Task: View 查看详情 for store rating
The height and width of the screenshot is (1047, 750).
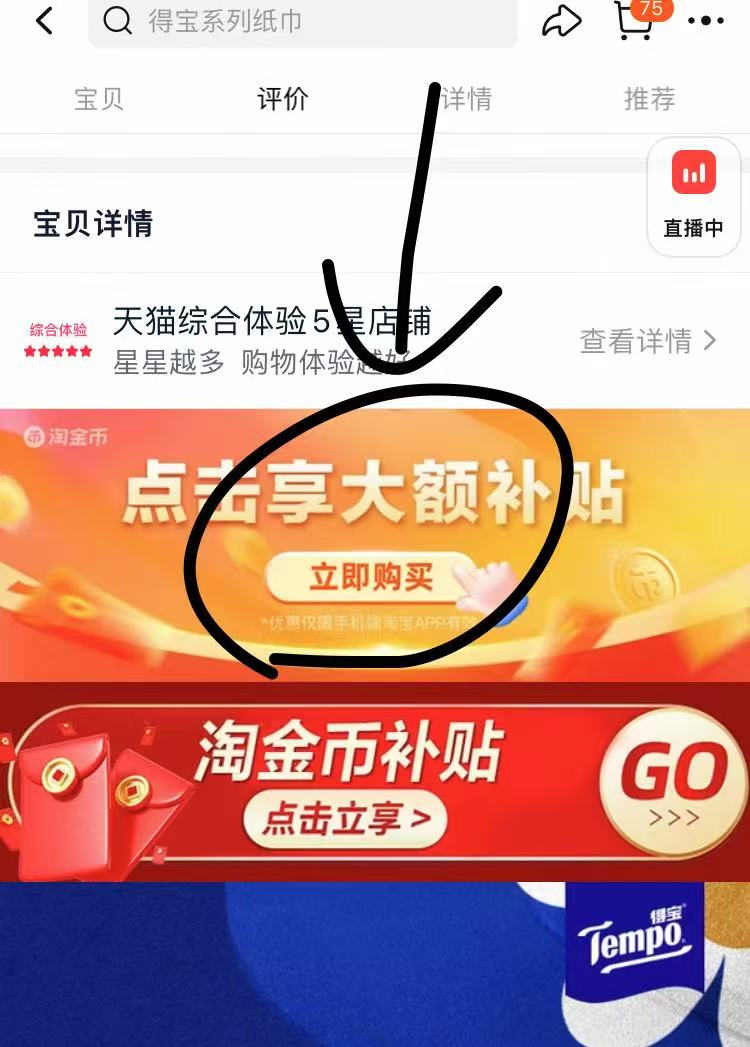Action: [x=648, y=341]
